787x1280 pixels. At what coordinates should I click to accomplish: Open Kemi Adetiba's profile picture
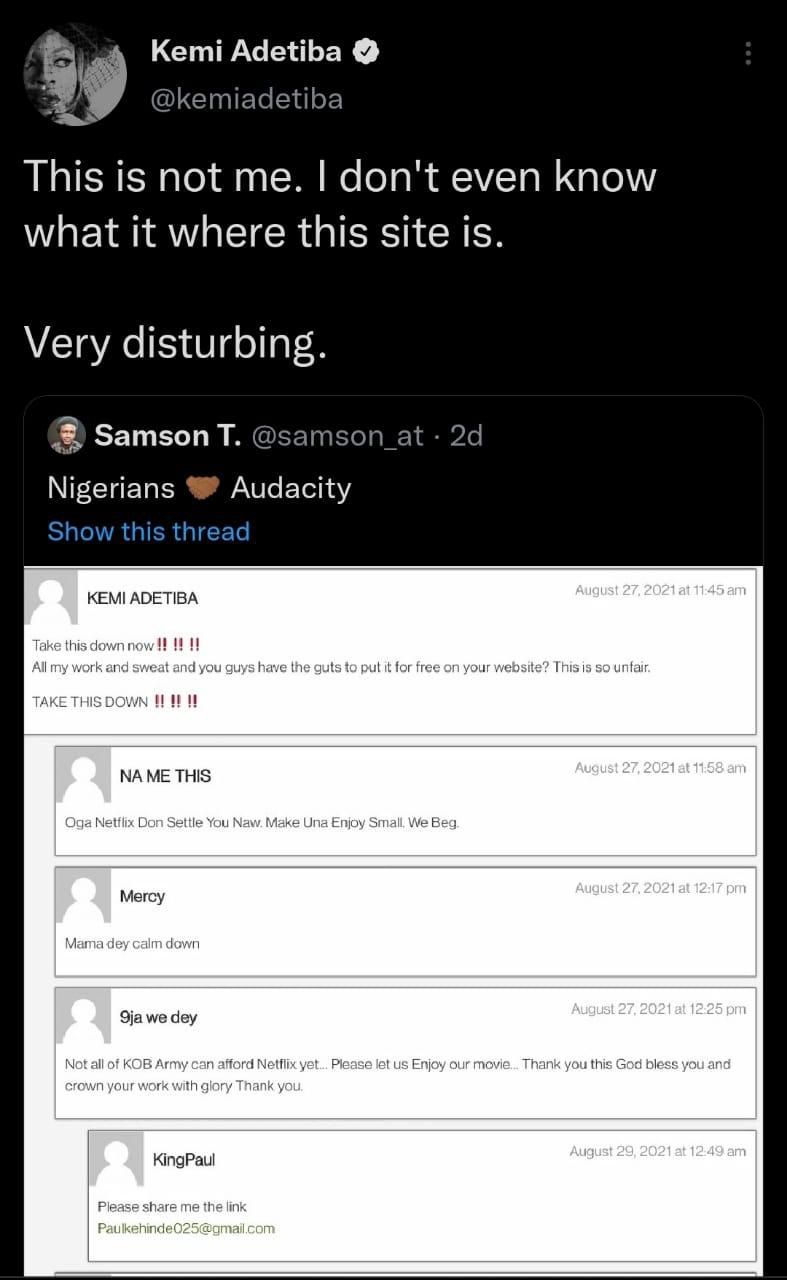point(75,75)
